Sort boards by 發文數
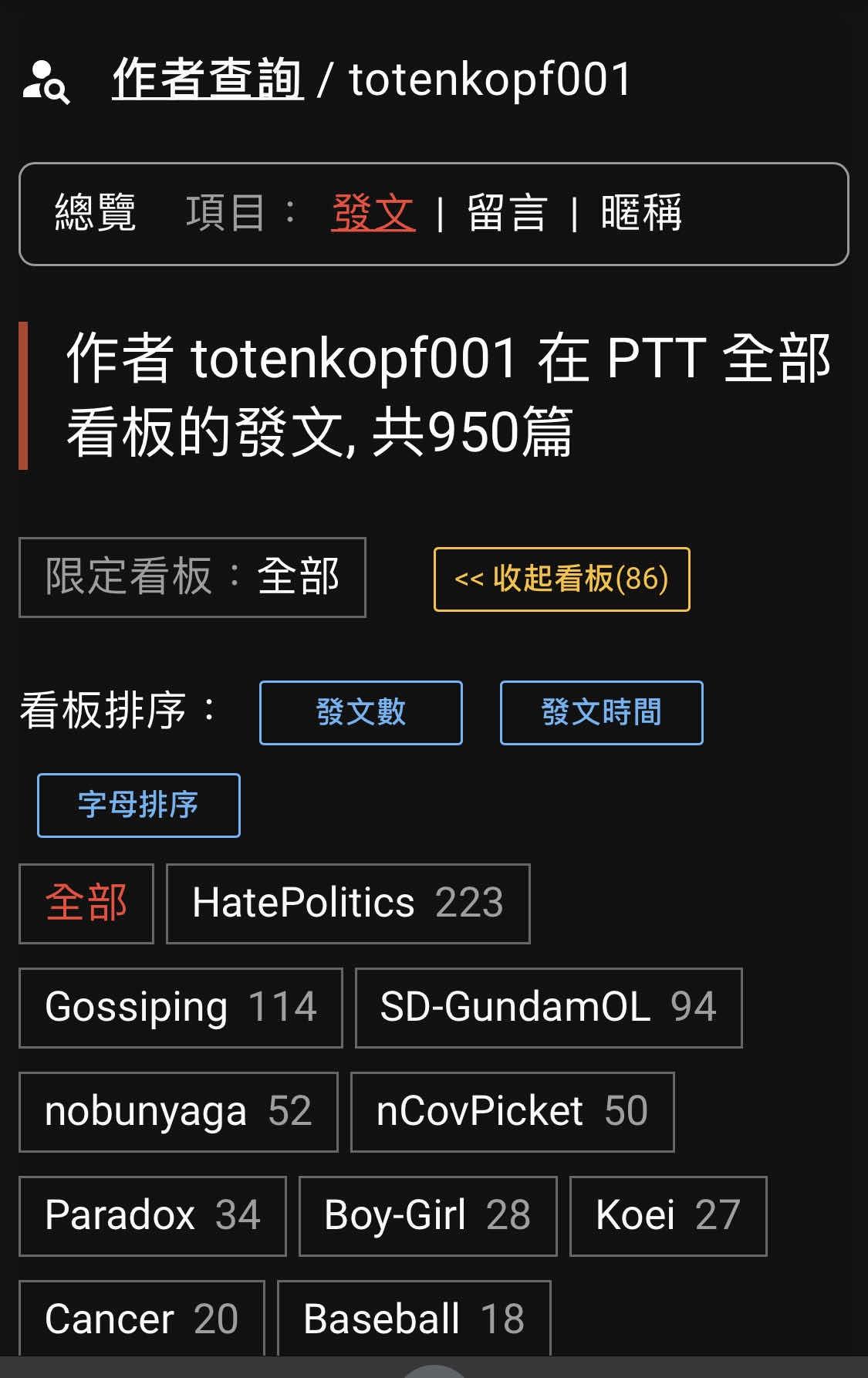The height and width of the screenshot is (1378, 868). coord(360,712)
